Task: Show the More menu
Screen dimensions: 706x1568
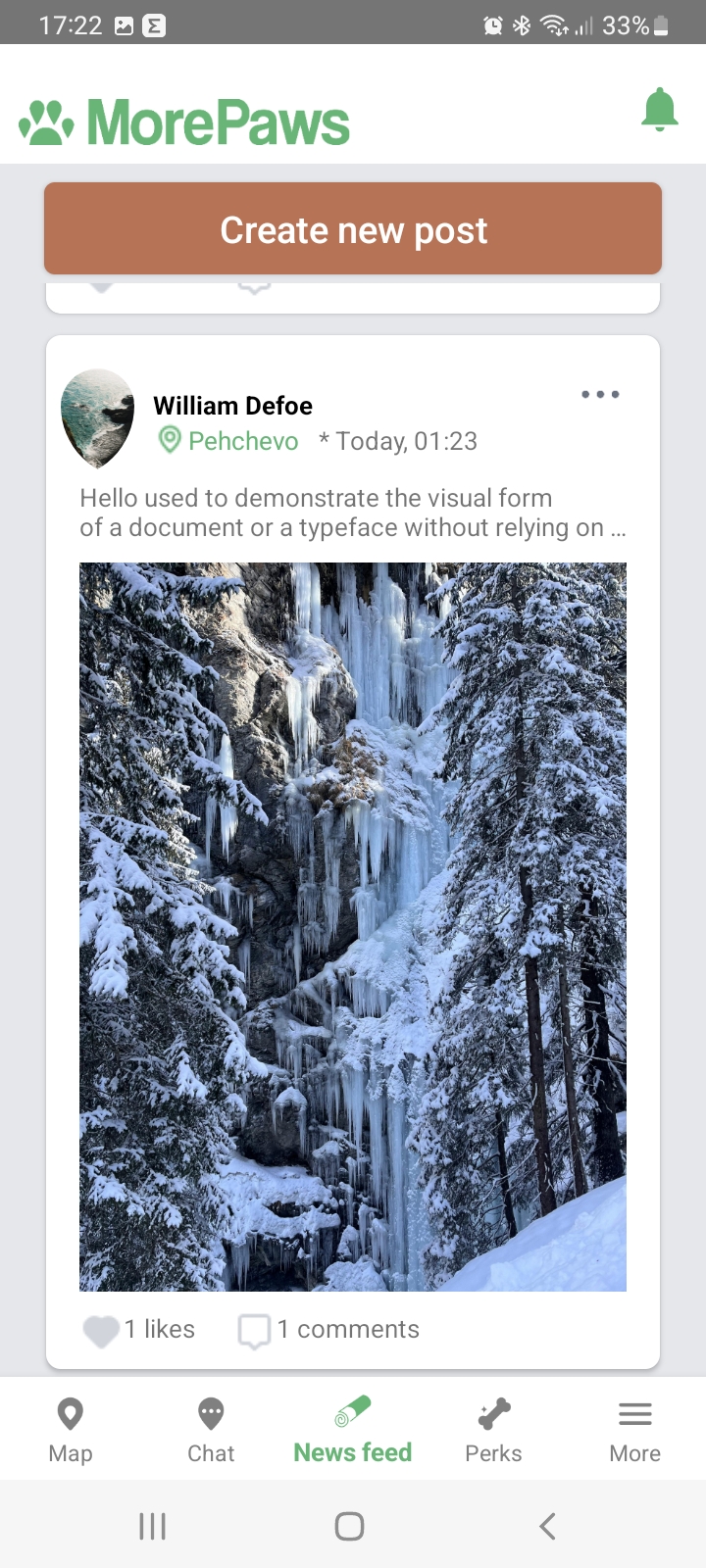Action: coord(634,1430)
